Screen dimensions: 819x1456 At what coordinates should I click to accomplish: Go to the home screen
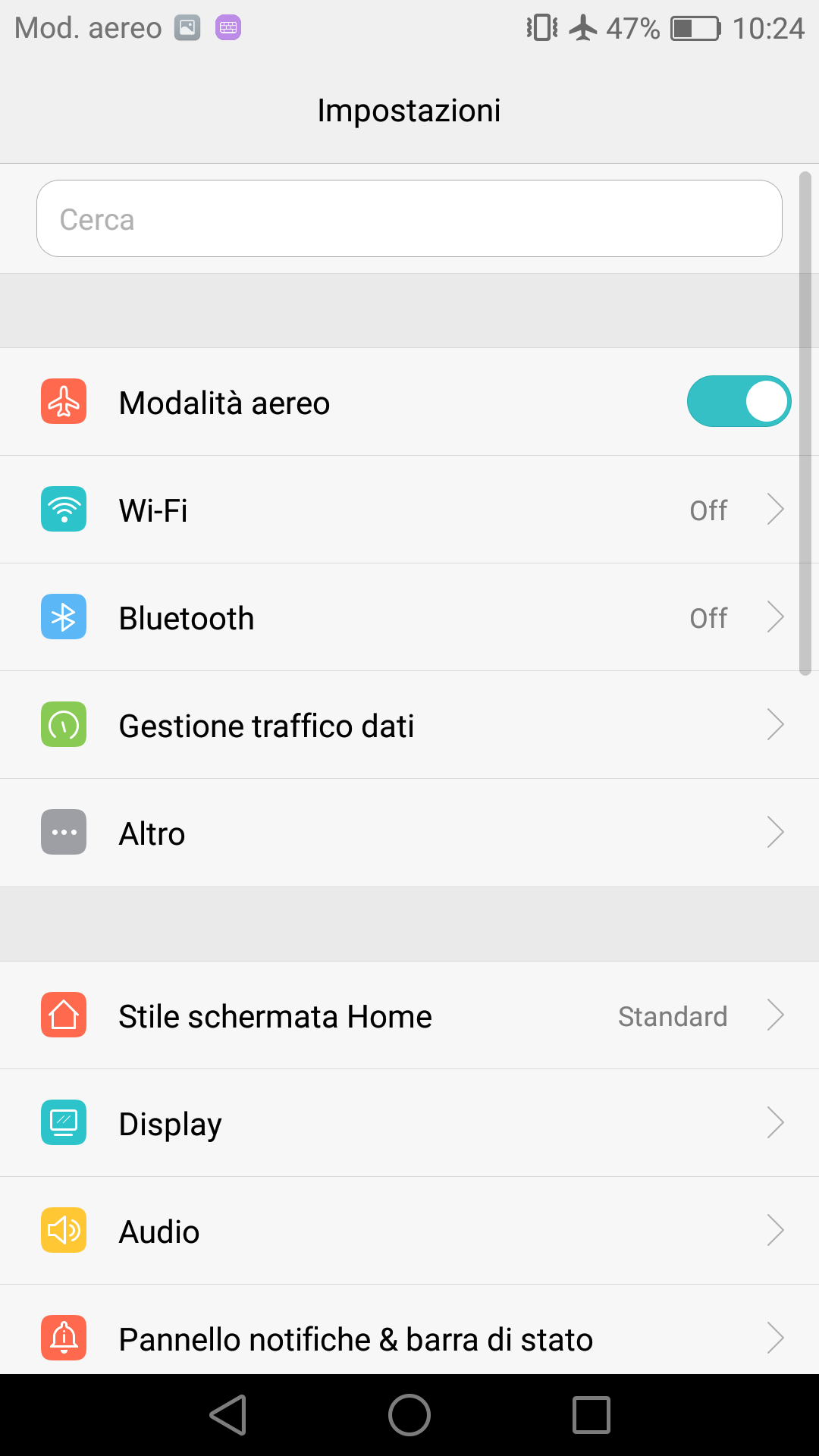(409, 1415)
